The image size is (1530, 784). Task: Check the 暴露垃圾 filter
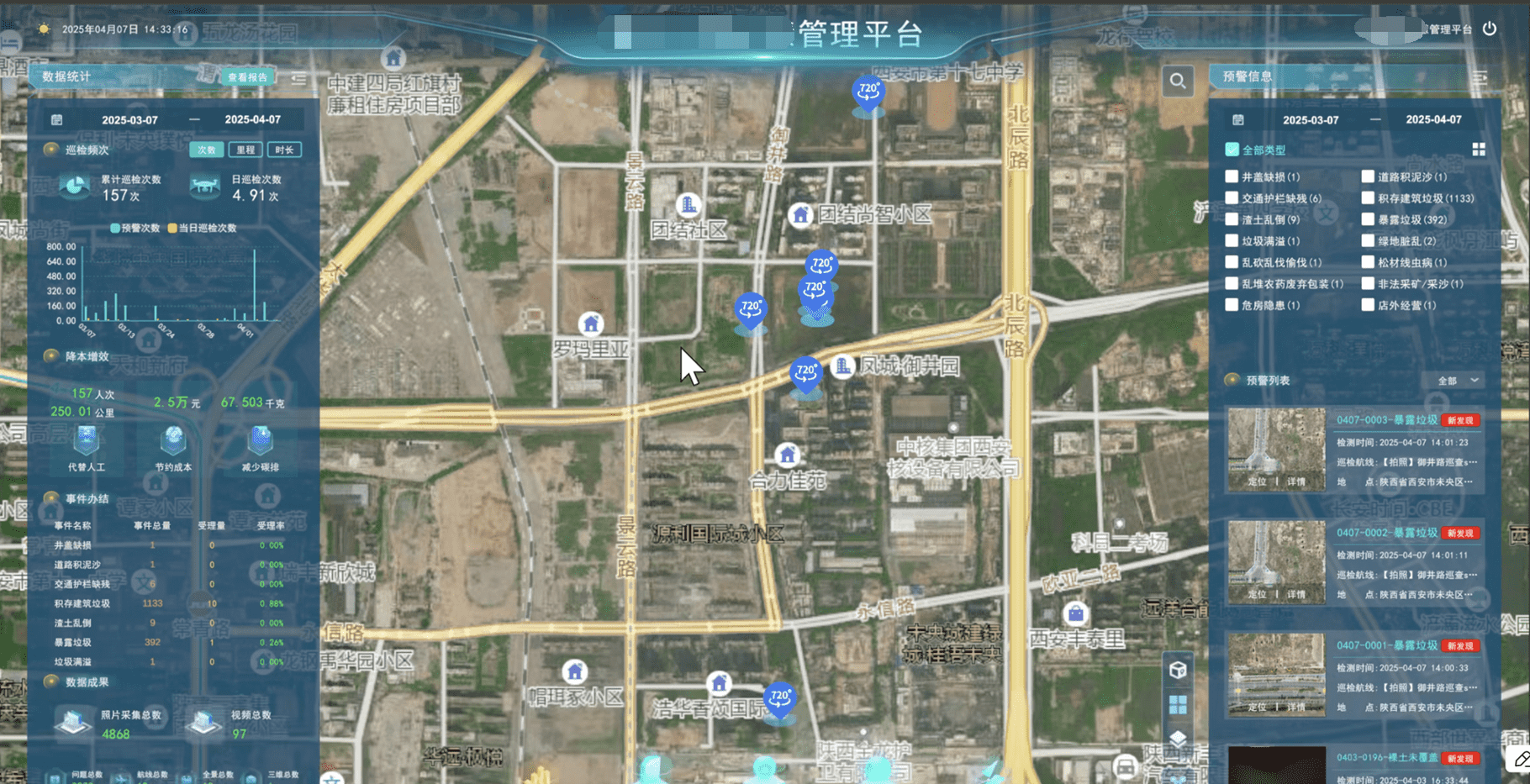tap(1368, 219)
